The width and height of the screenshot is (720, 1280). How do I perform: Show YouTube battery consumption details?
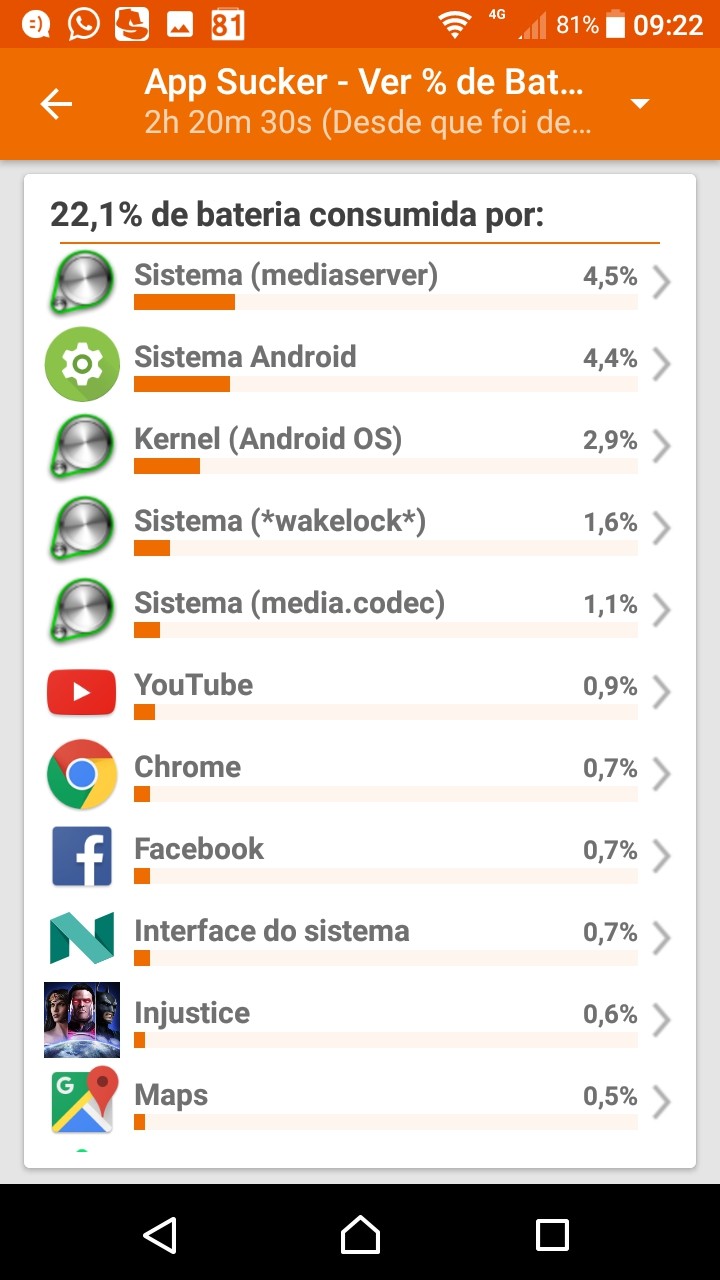coord(360,693)
